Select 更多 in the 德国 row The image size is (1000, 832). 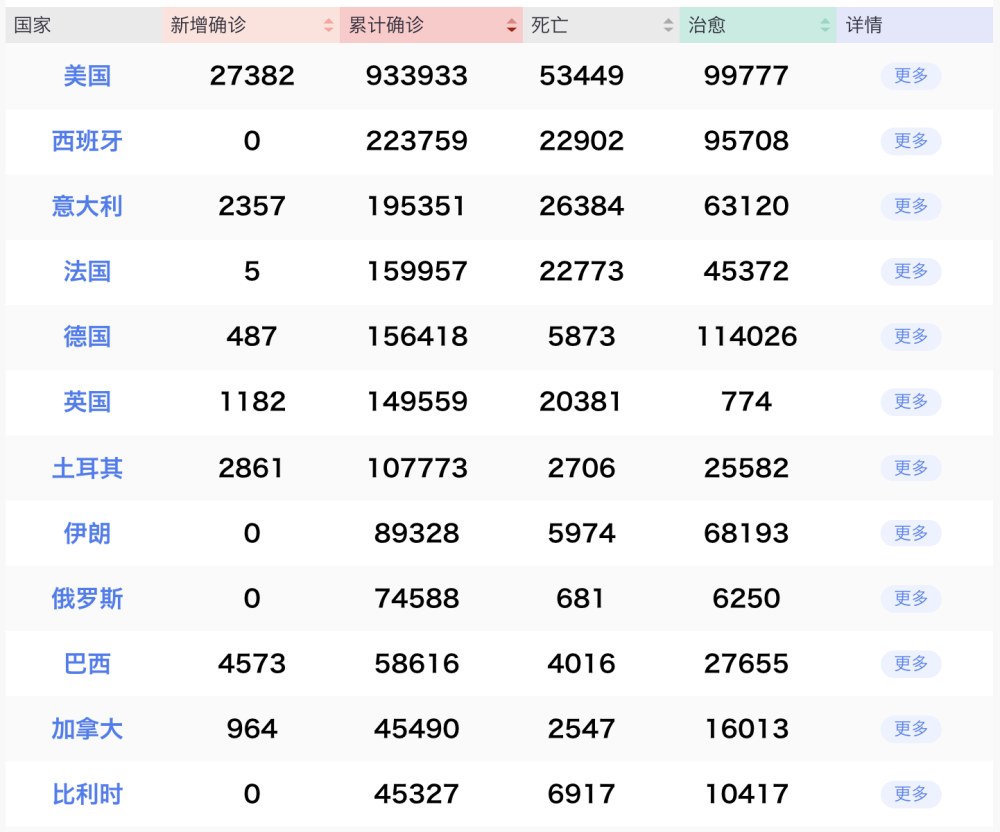pyautogui.click(x=911, y=337)
